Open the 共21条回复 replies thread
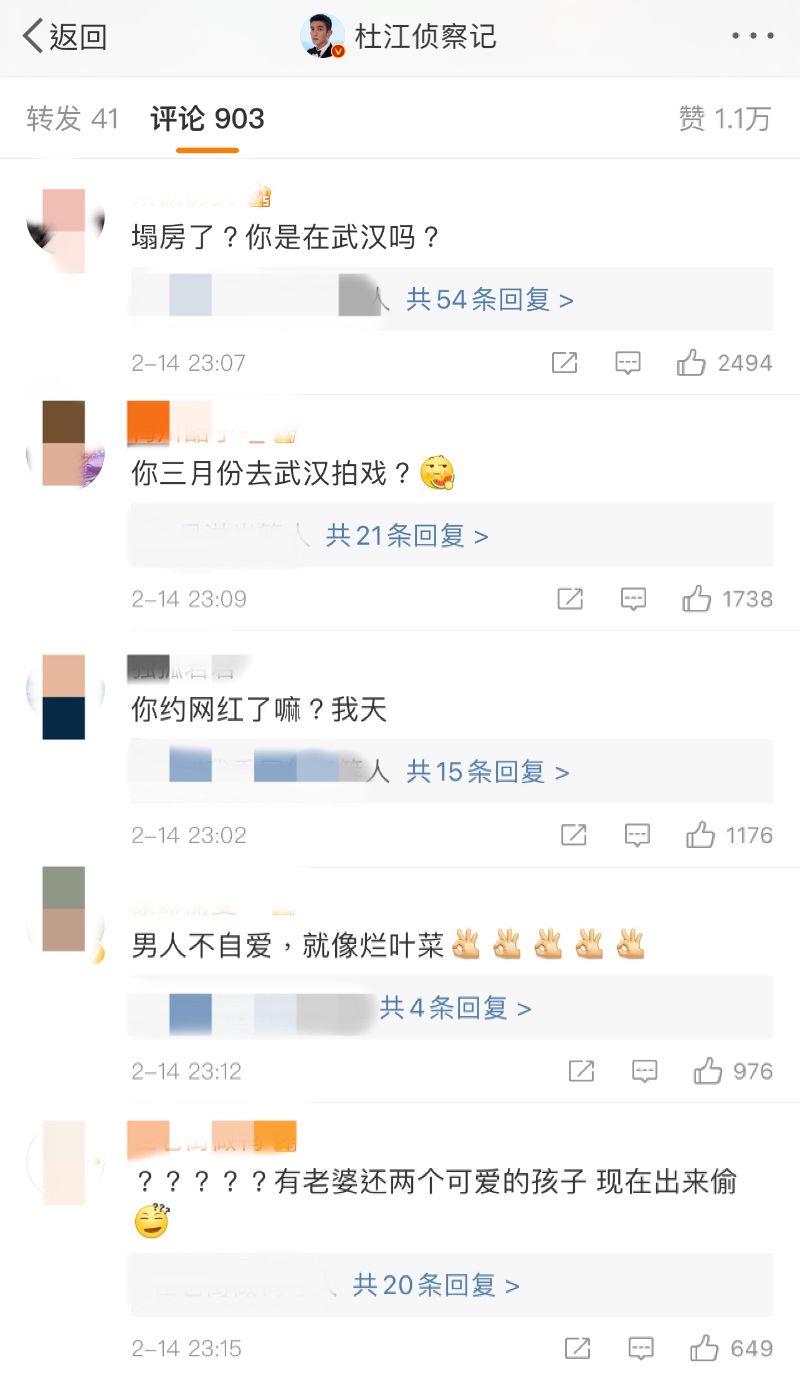This screenshot has height=1375, width=800. pos(407,535)
